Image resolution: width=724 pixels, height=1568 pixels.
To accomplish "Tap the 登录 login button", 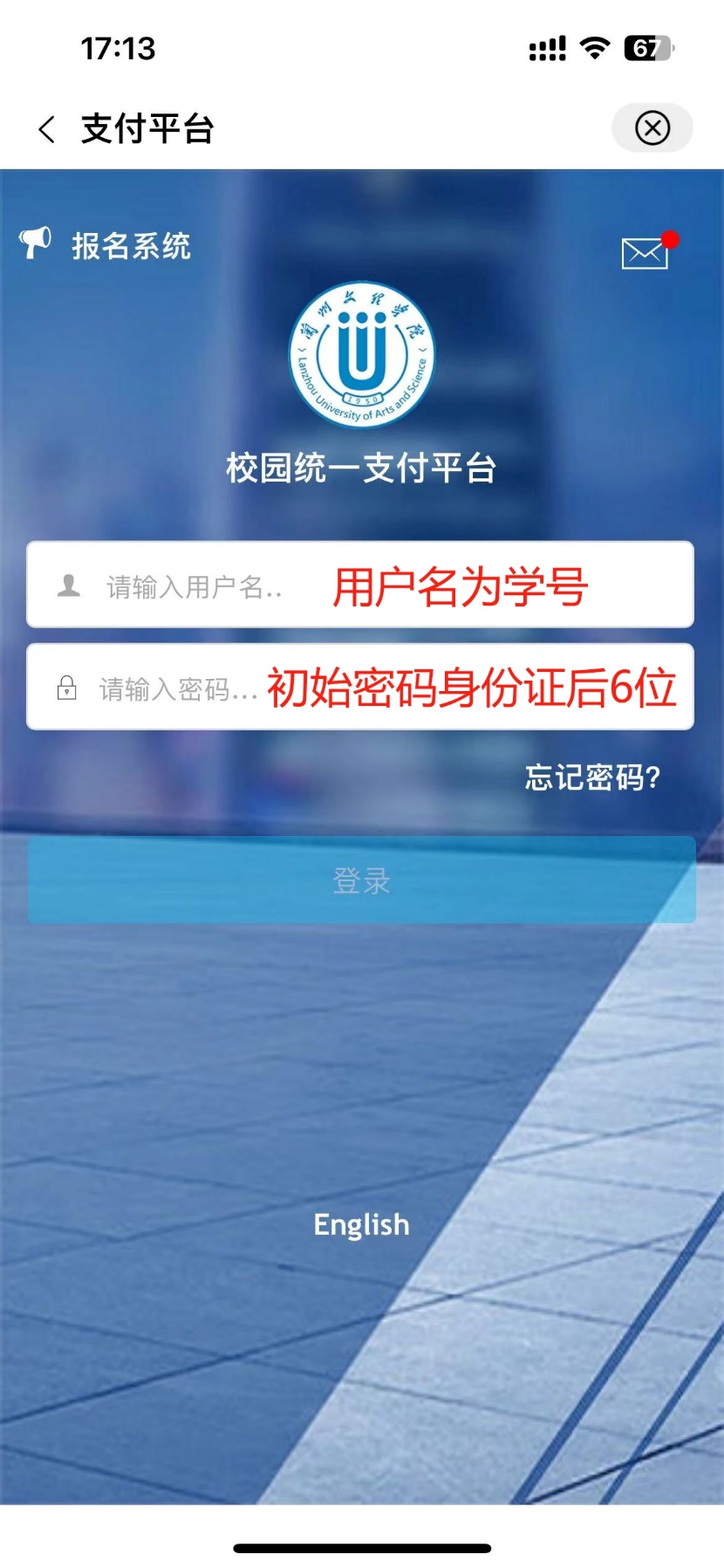I will pos(361,880).
